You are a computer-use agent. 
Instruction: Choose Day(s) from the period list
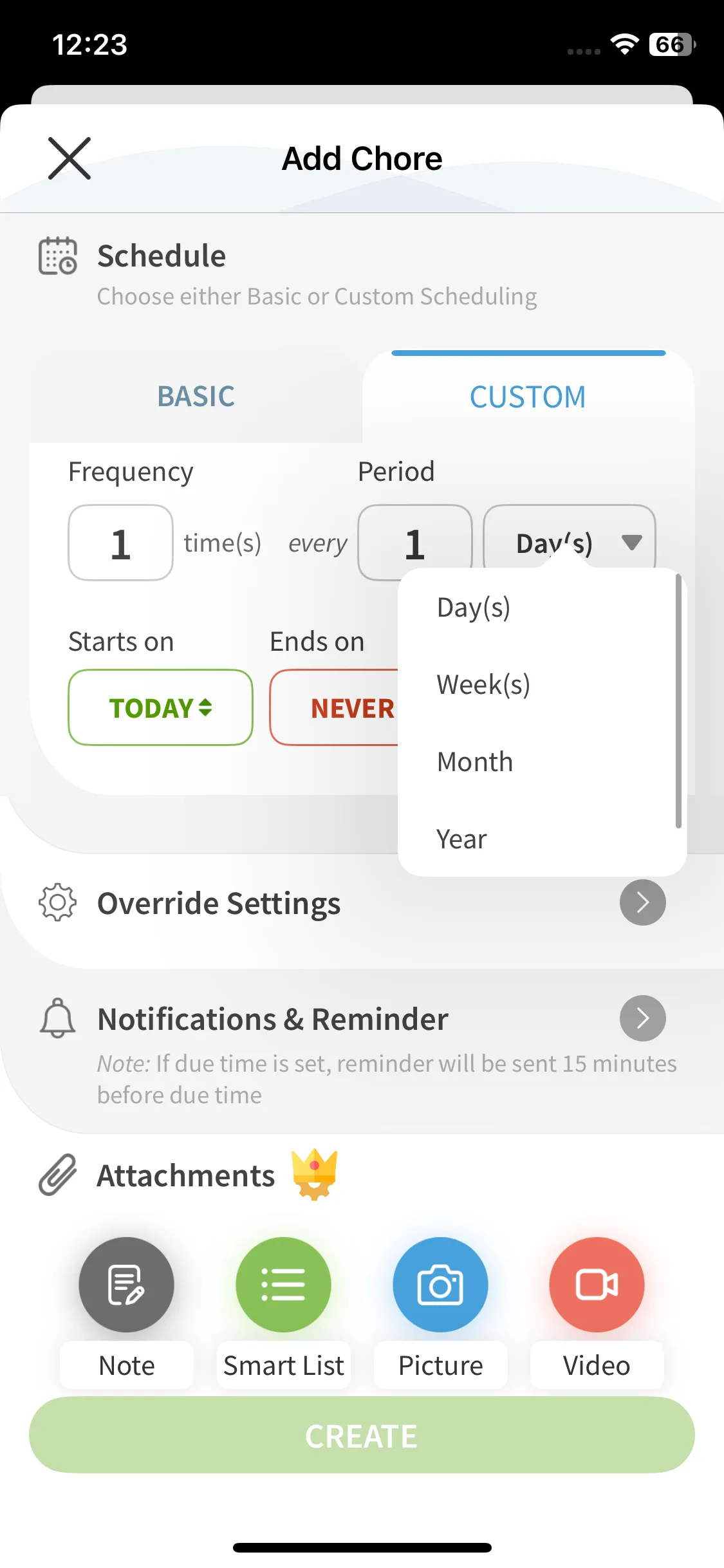click(x=474, y=608)
